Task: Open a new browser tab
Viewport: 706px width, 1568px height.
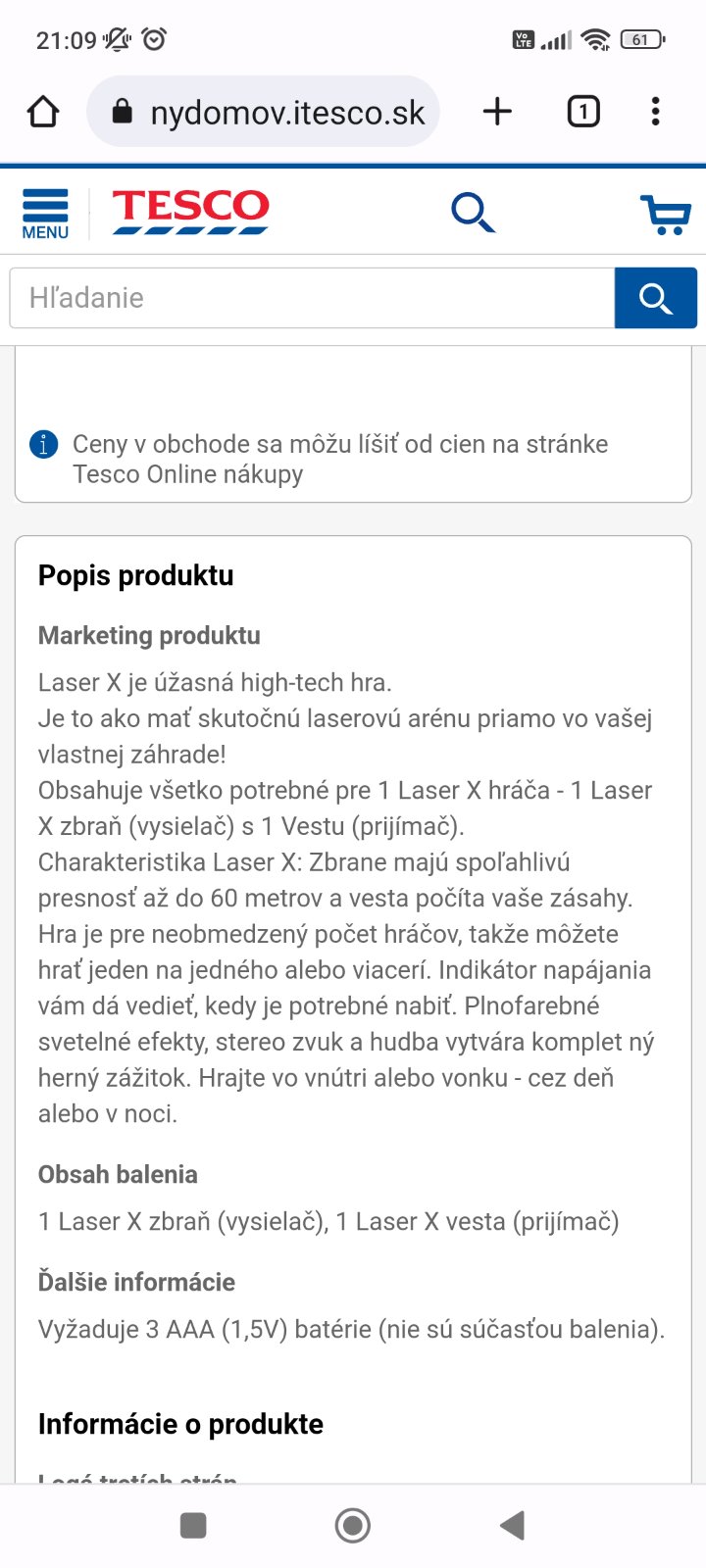Action: pos(497,112)
